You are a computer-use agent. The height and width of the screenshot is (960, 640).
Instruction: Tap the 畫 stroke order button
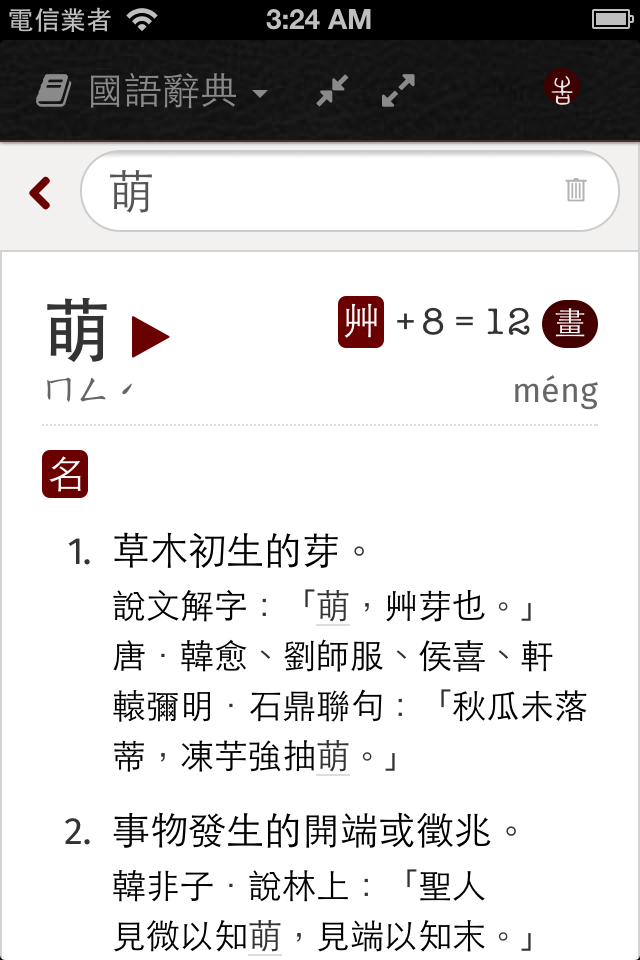(569, 324)
